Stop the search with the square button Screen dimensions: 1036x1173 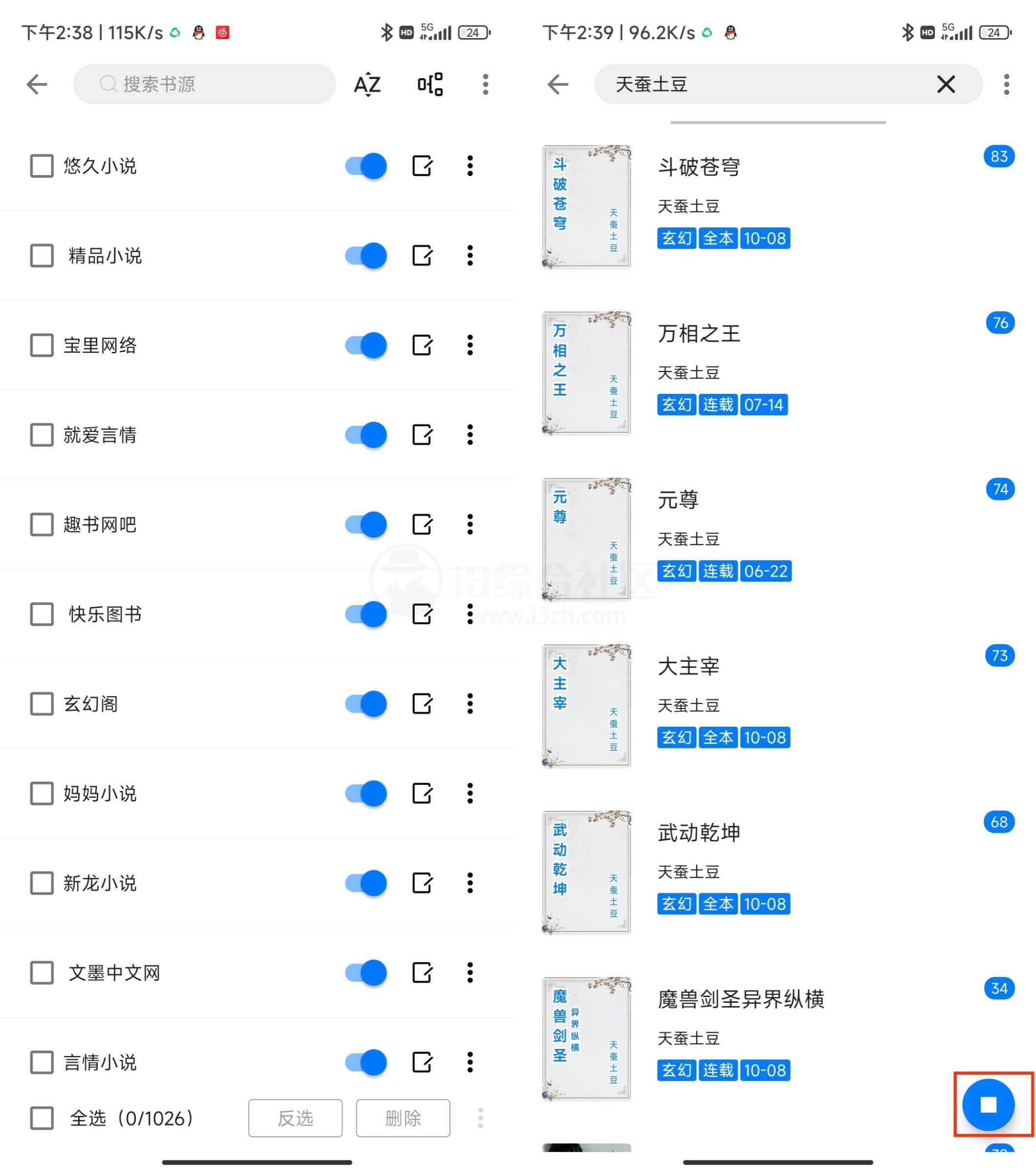tap(987, 1104)
